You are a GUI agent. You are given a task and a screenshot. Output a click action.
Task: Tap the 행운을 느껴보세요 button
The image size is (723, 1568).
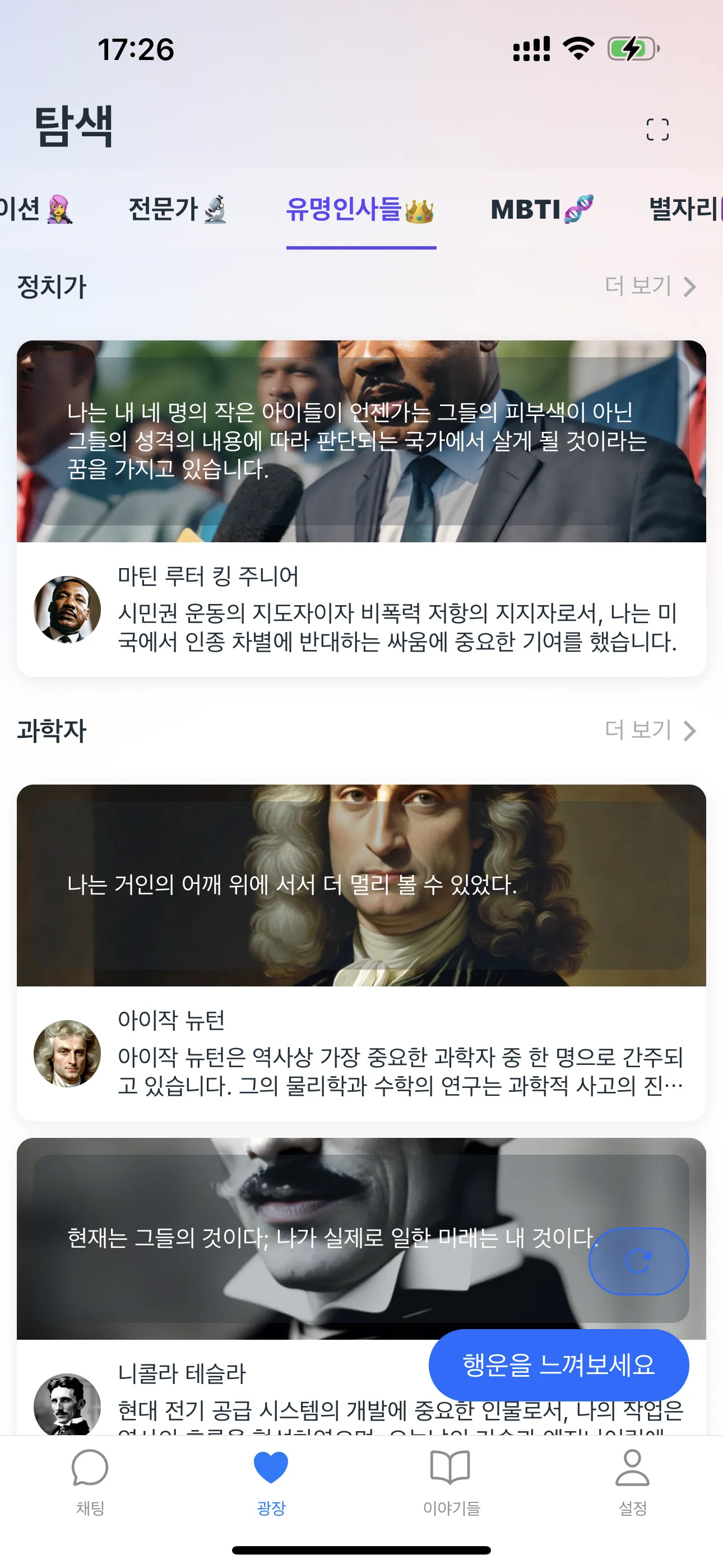tap(558, 1364)
